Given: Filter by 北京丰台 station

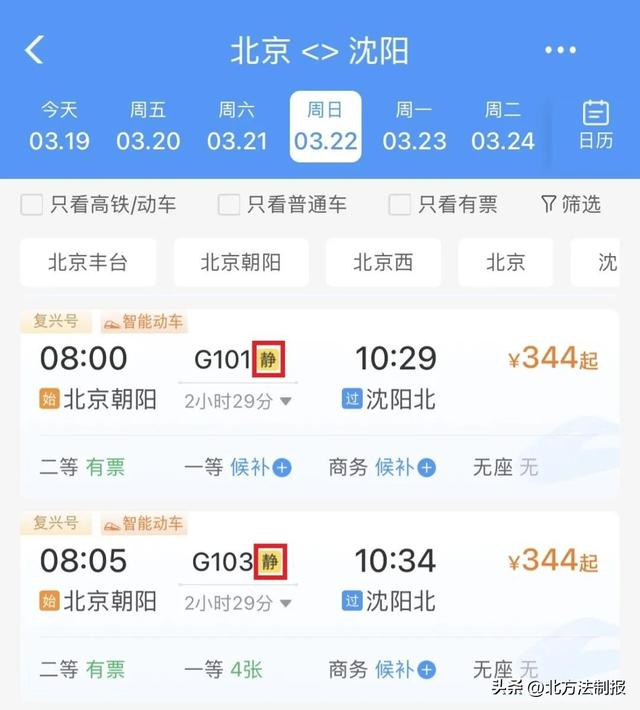Looking at the screenshot, I should coord(88,263).
